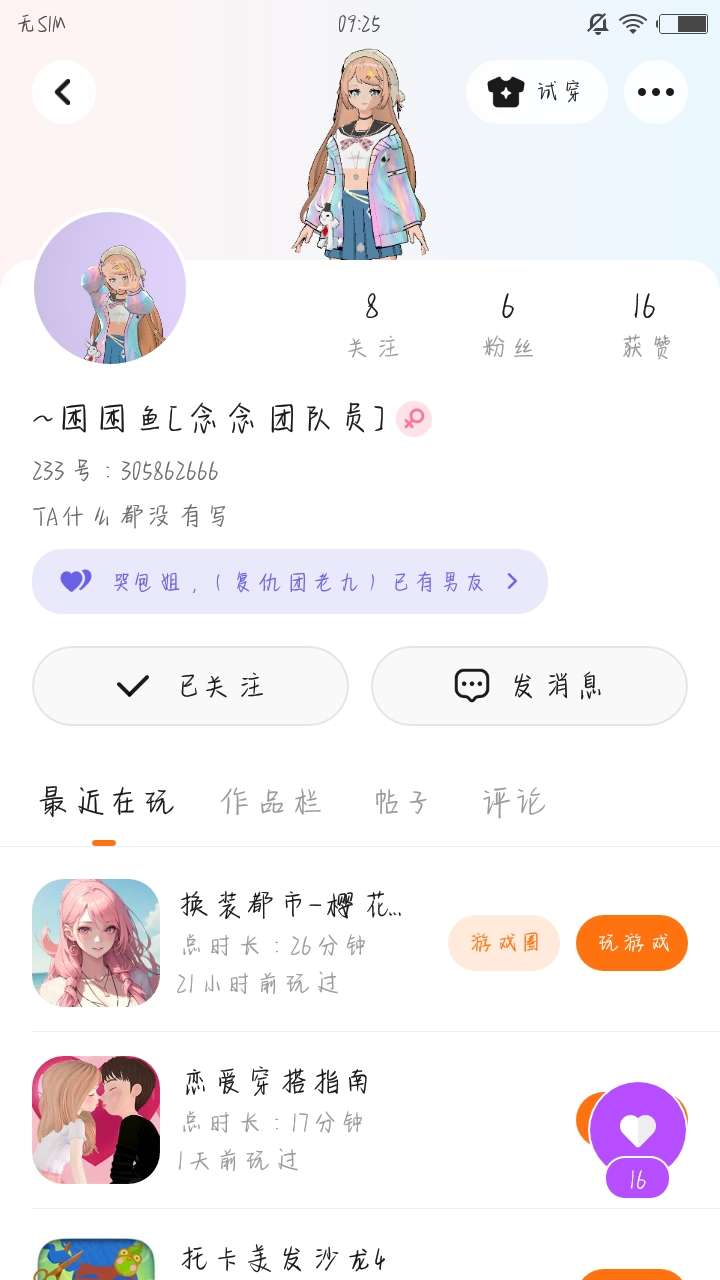The image size is (720, 1280).
Task: View the 关注 following list
Action: [372, 325]
